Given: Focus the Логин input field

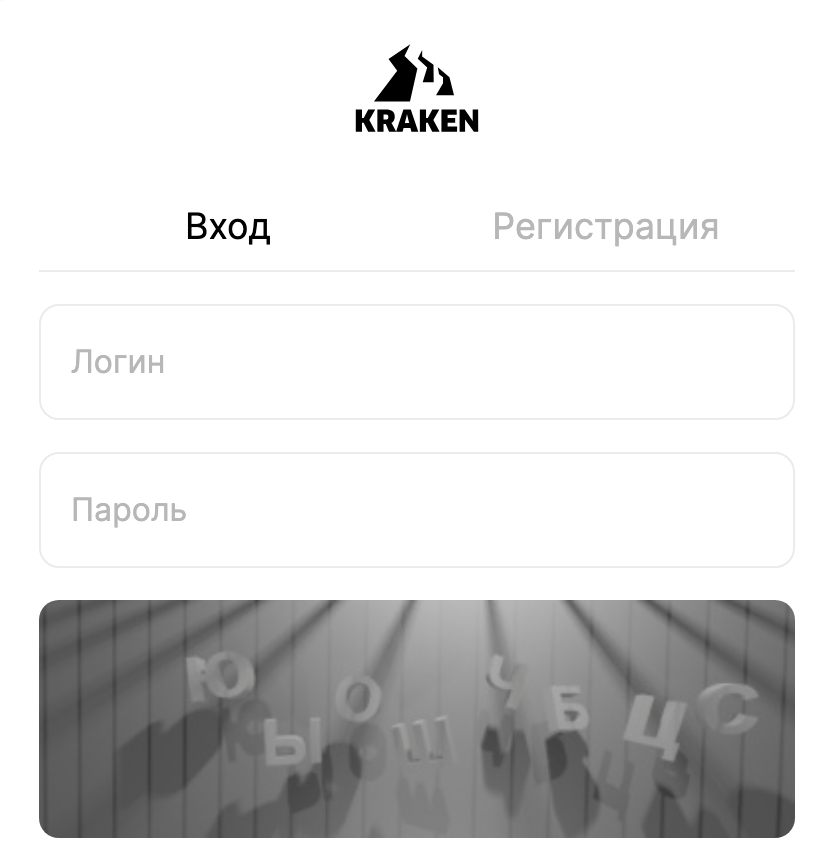Looking at the screenshot, I should [x=416, y=362].
